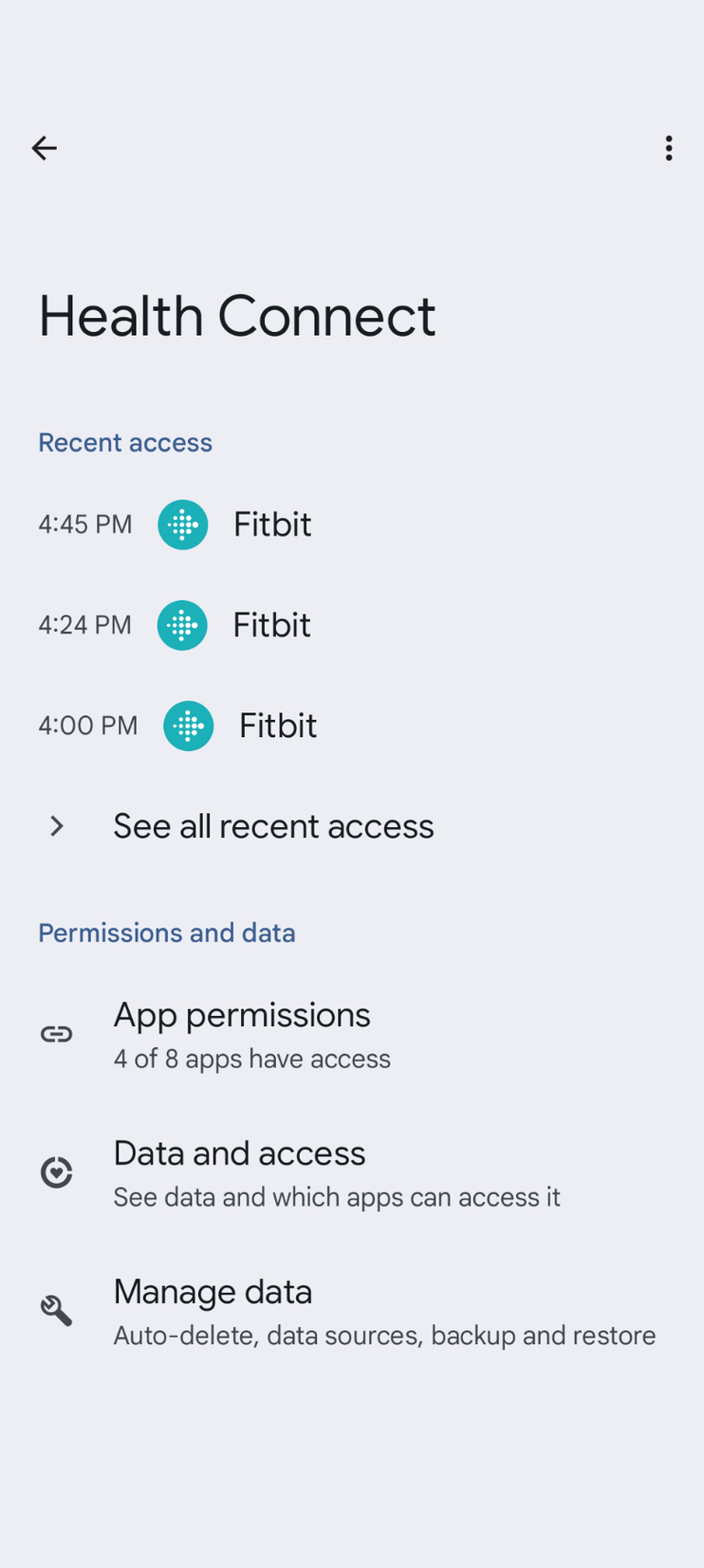Open the Fitbit icon for the 4:00 PM entry
704x1568 pixels.
tap(189, 725)
